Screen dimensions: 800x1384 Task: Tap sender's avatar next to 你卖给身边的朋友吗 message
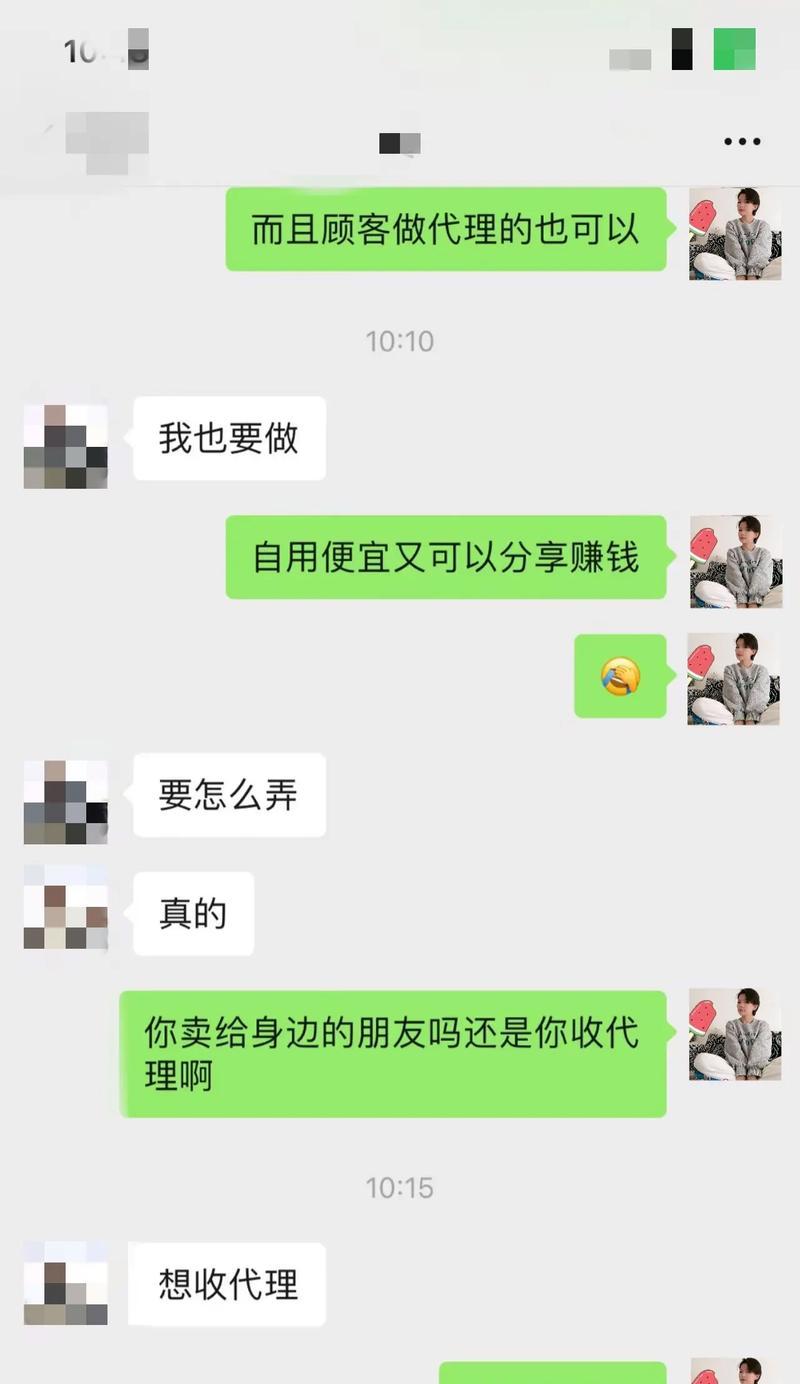click(735, 1034)
